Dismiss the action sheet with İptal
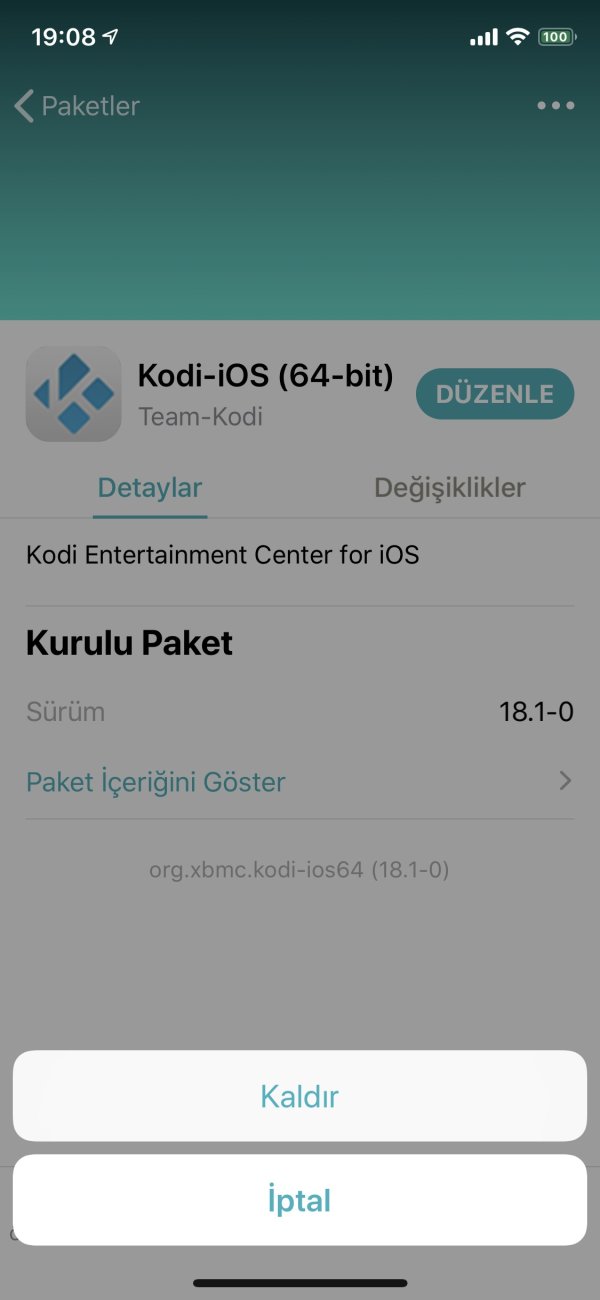Image resolution: width=600 pixels, height=1300 pixels. 299,1200
